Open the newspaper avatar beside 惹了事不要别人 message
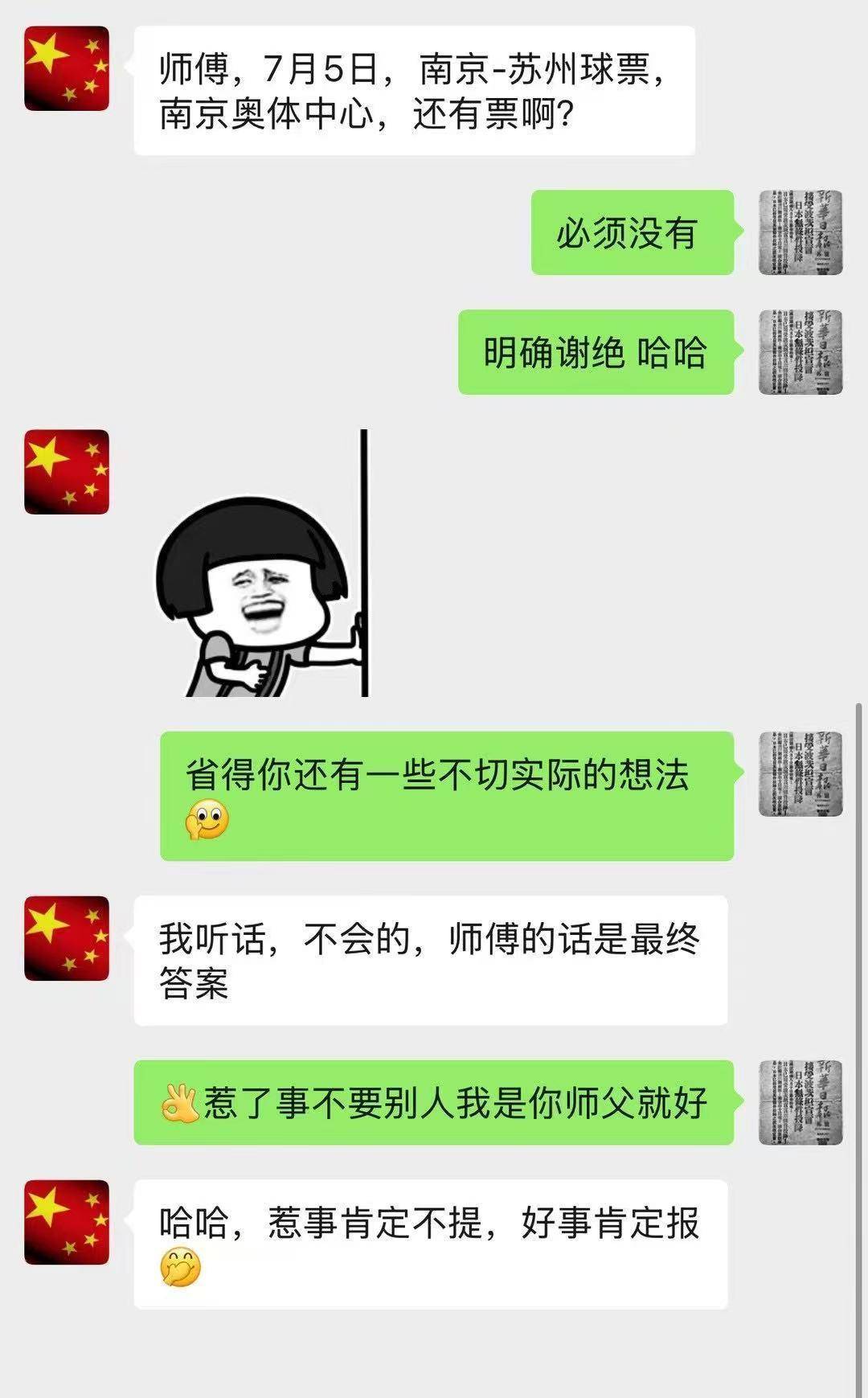868x1398 pixels. [x=800, y=1102]
